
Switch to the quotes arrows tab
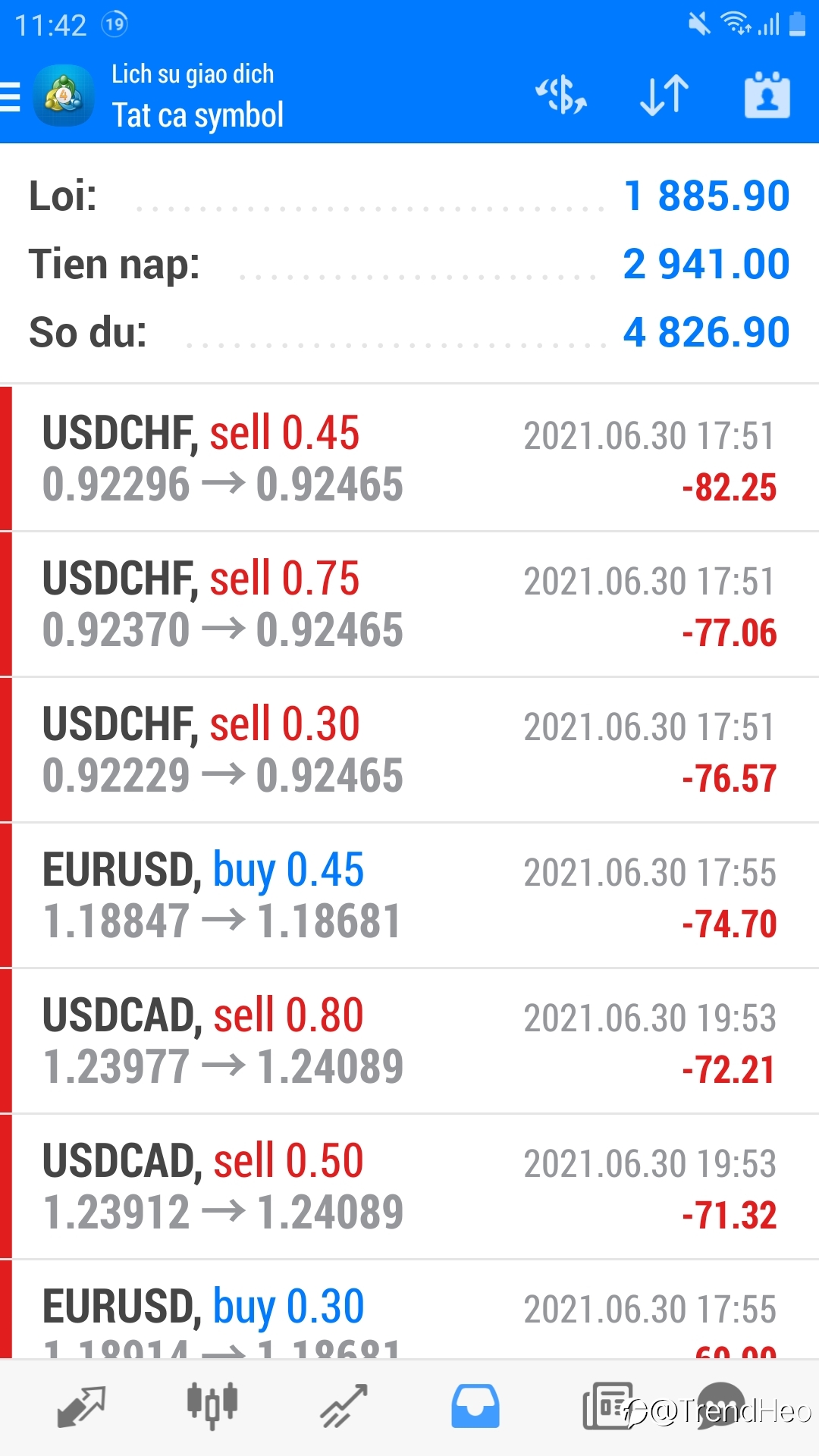81,1407
